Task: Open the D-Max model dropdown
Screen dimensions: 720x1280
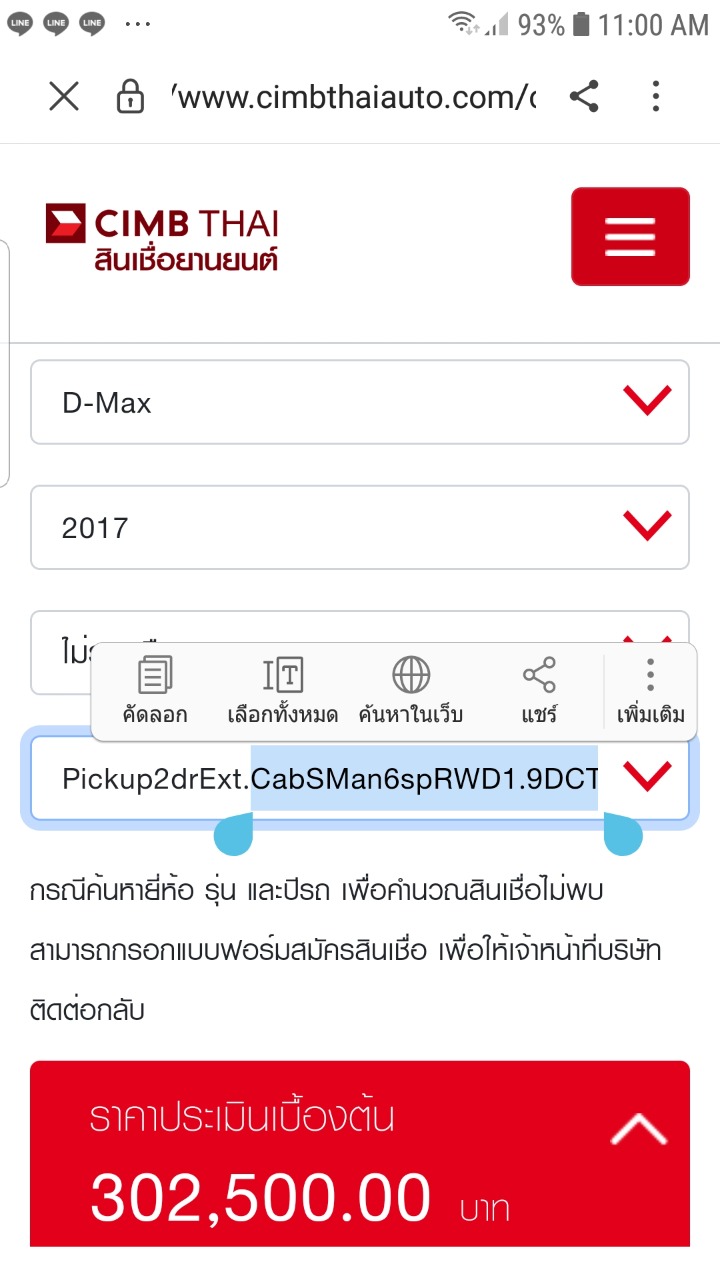Action: (360, 402)
